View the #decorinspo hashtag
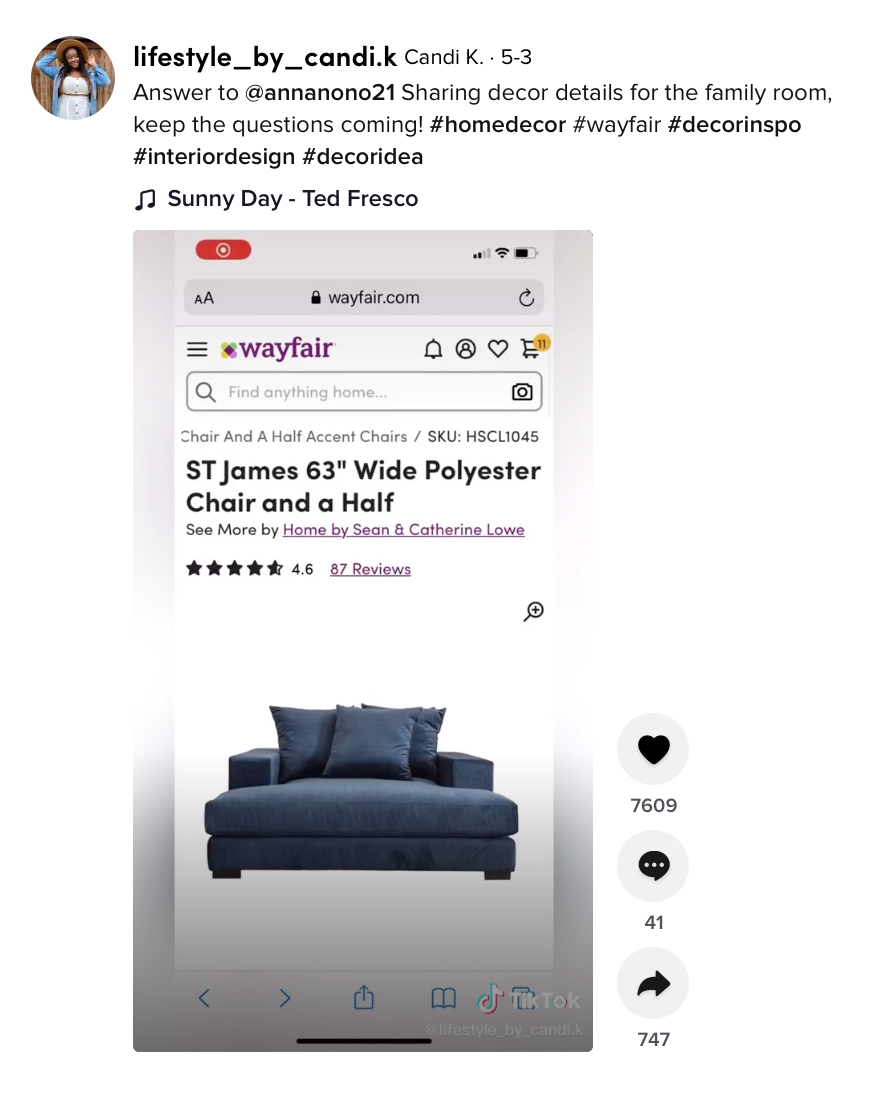Viewport: 890px width, 1094px height. 734,125
